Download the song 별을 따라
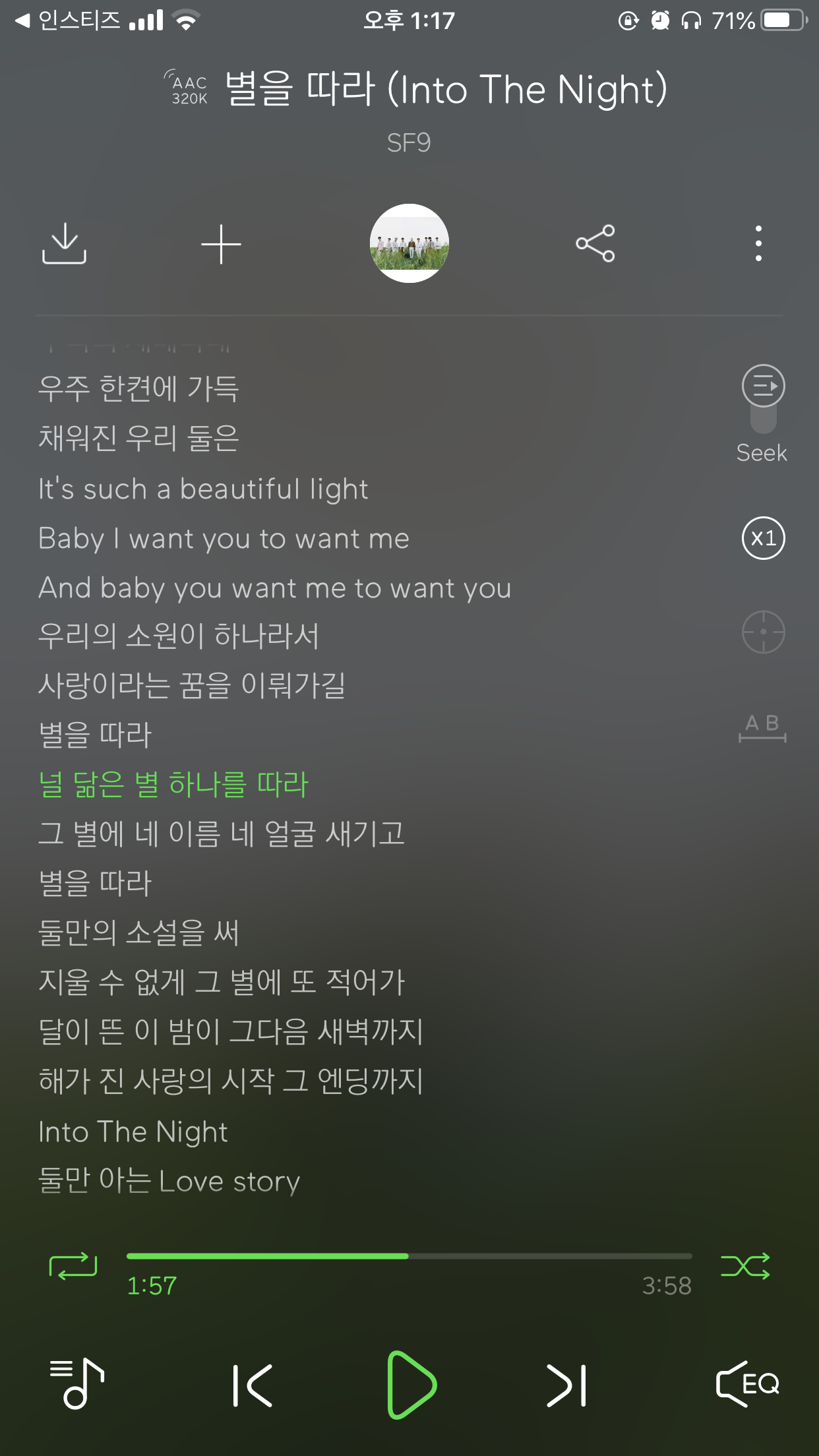 click(65, 243)
